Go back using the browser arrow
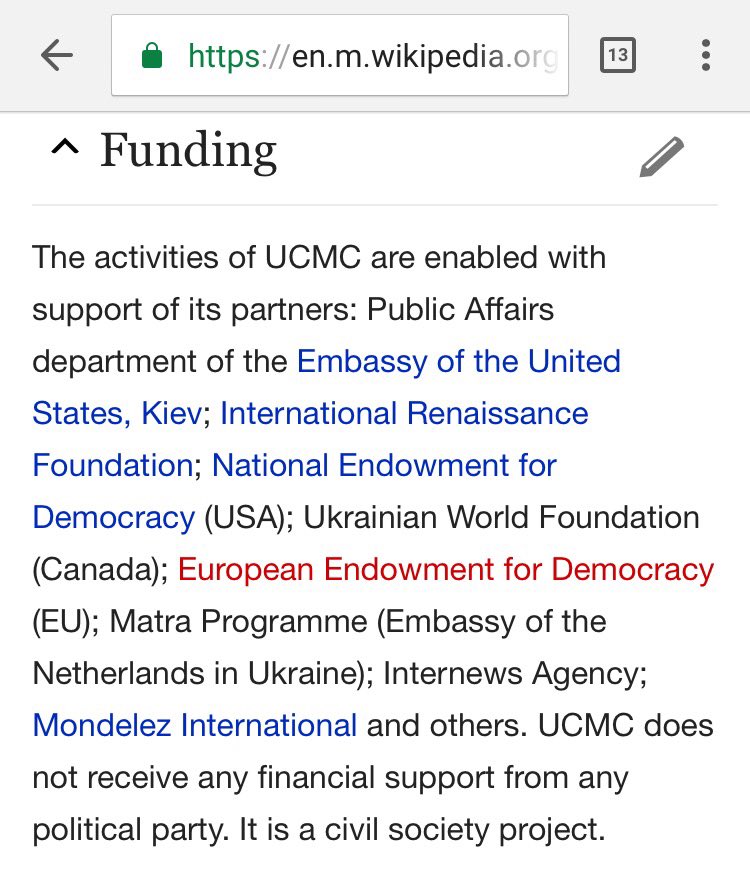This screenshot has width=750, height=890. point(57,55)
